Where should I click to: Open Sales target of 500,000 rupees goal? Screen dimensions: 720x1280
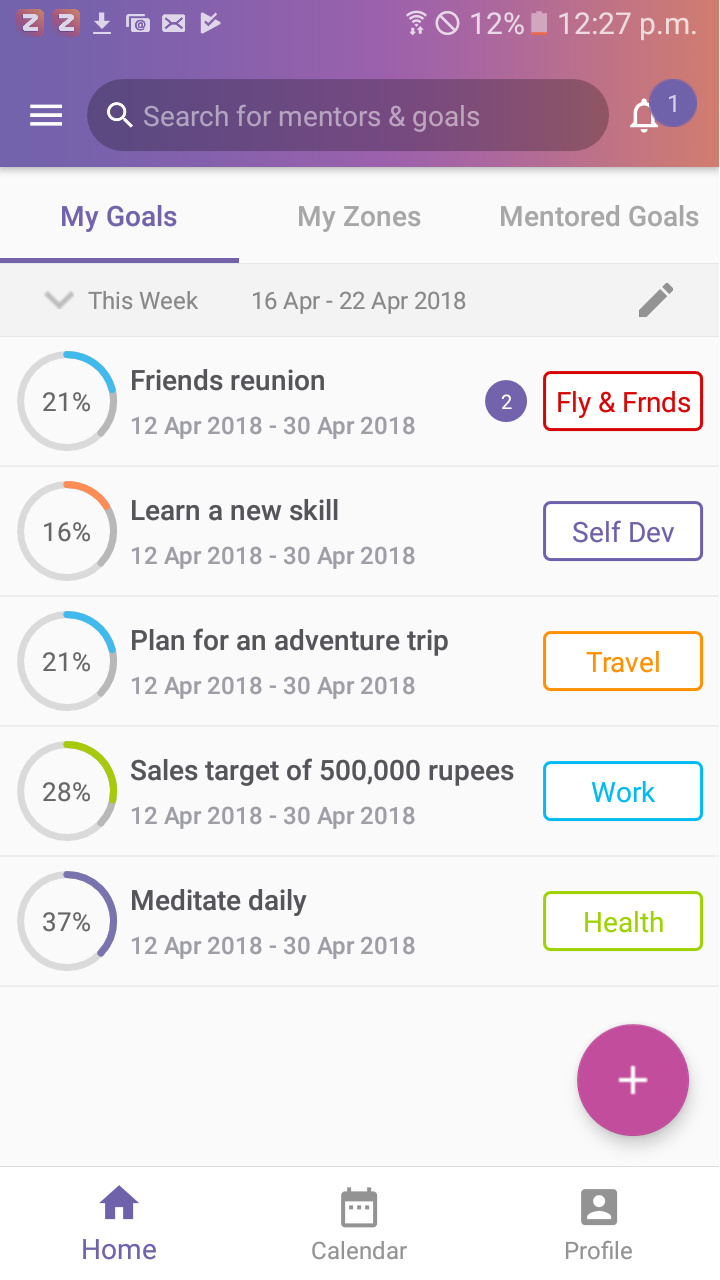360,792
